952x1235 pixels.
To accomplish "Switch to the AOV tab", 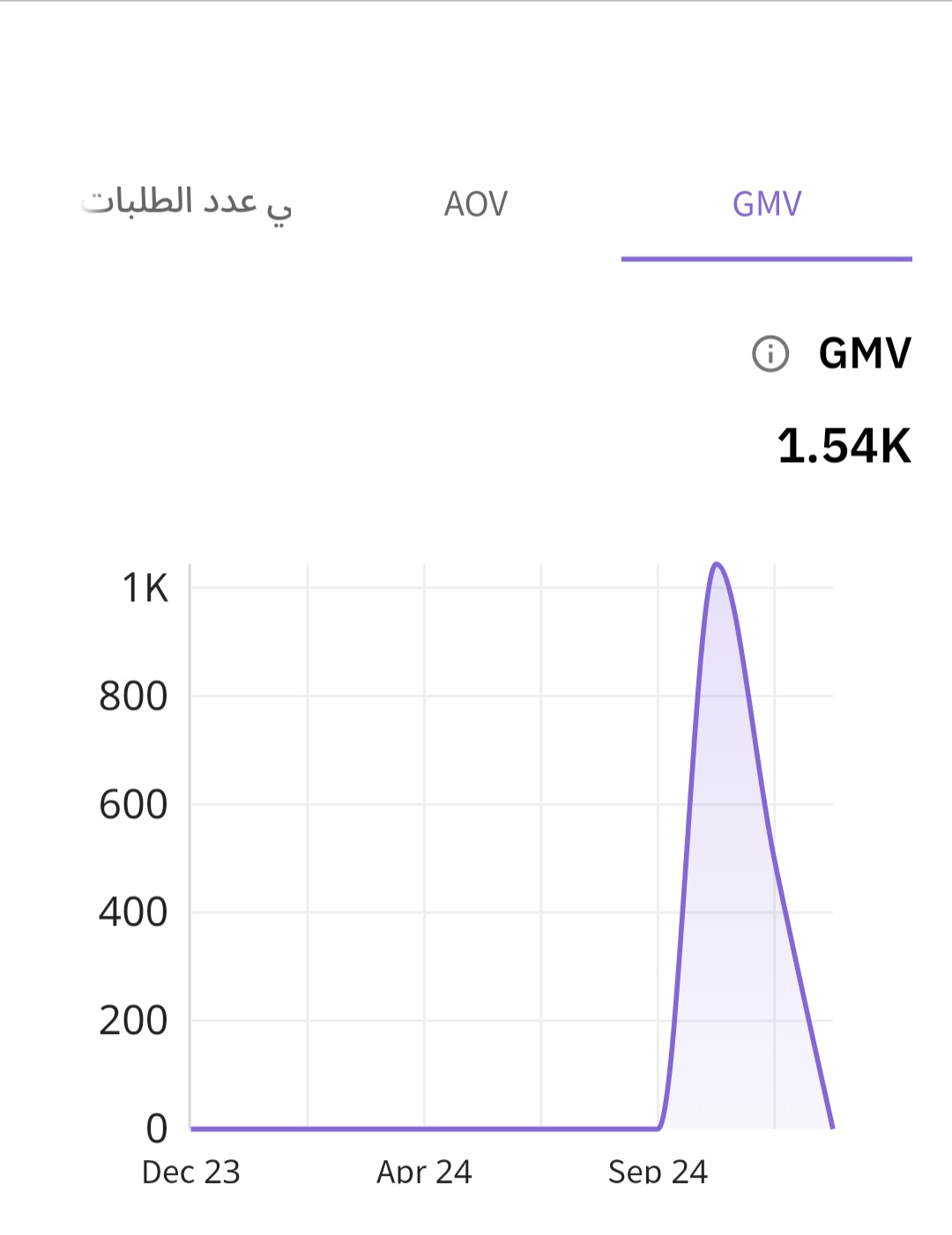I will coord(476,205).
